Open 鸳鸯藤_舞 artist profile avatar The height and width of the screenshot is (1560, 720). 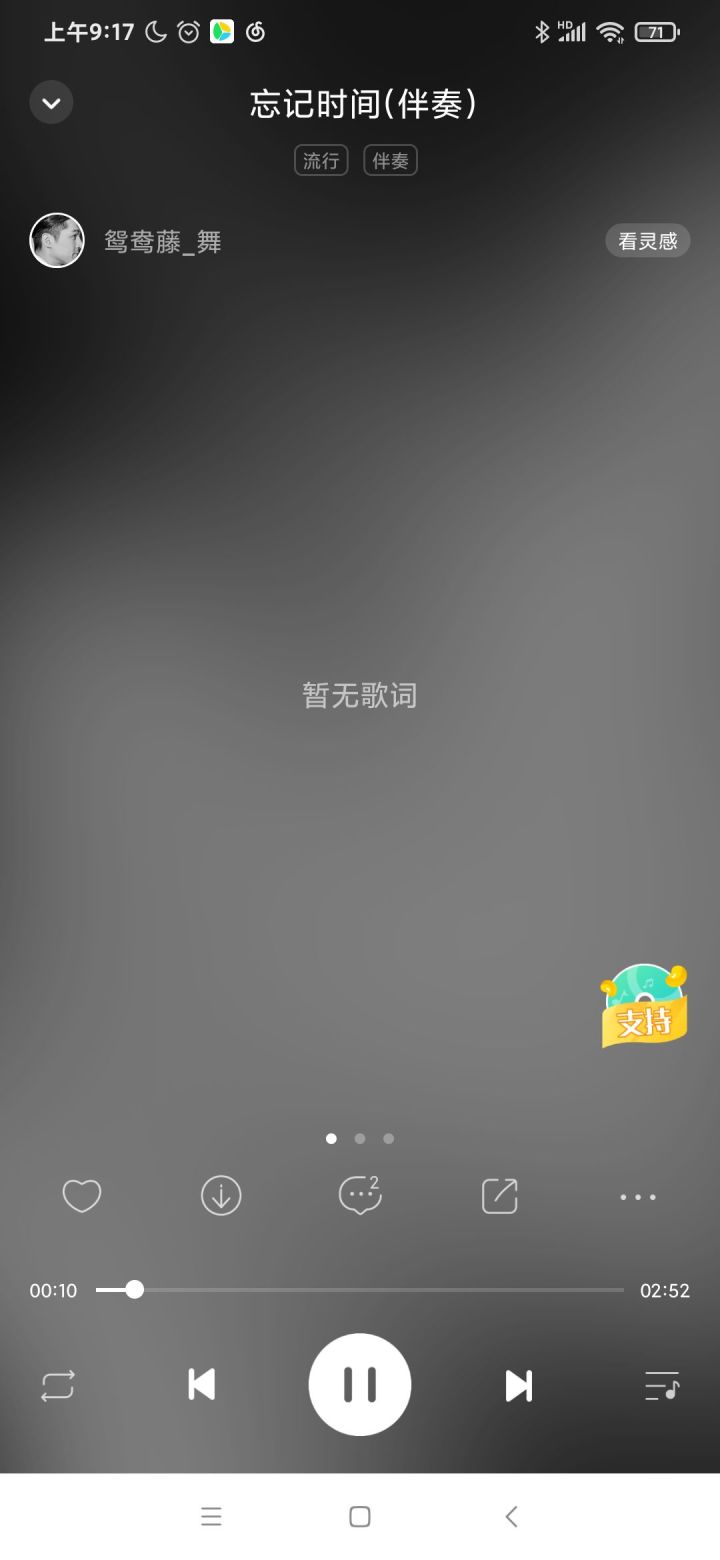tap(57, 240)
